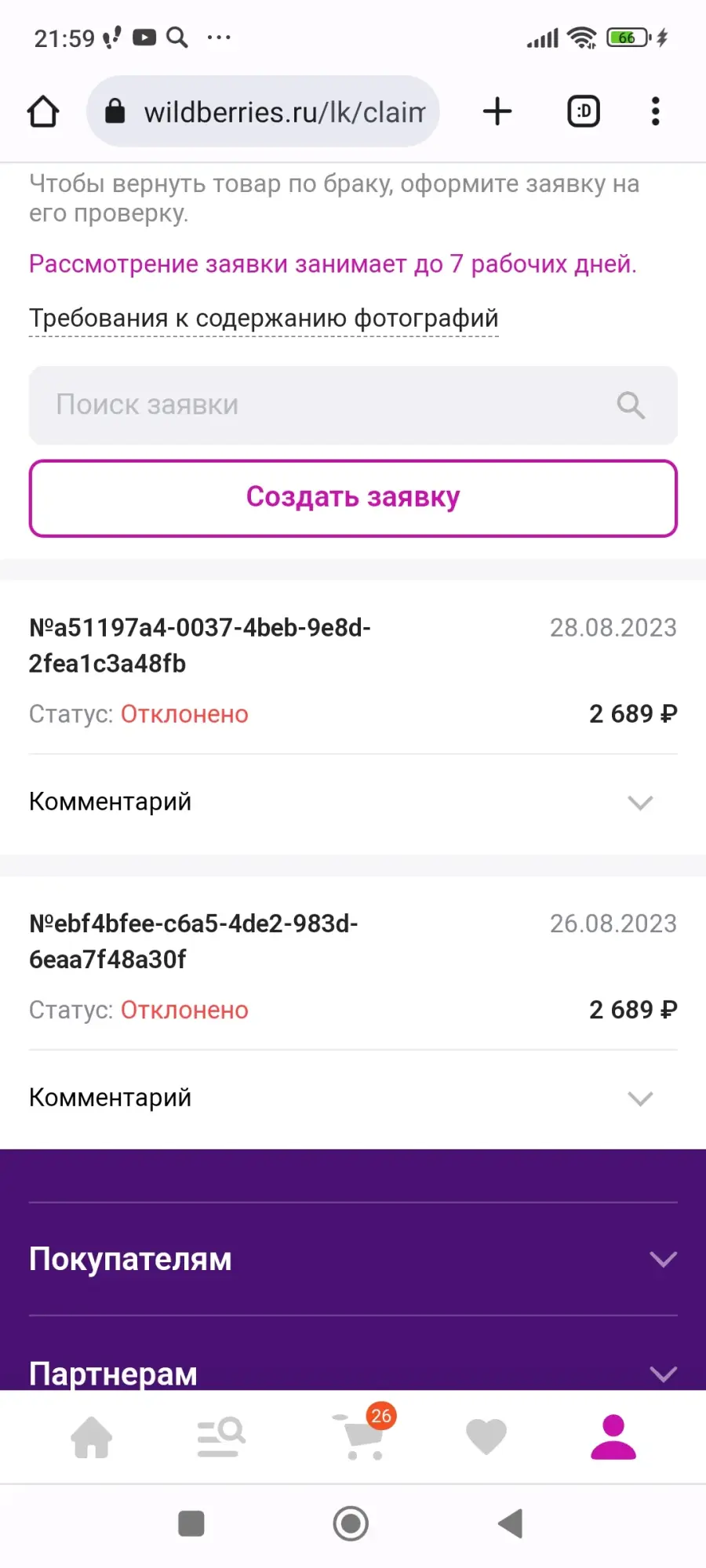This screenshot has width=706, height=1568.
Task: Open the profile tab
Action: pos(613,1437)
